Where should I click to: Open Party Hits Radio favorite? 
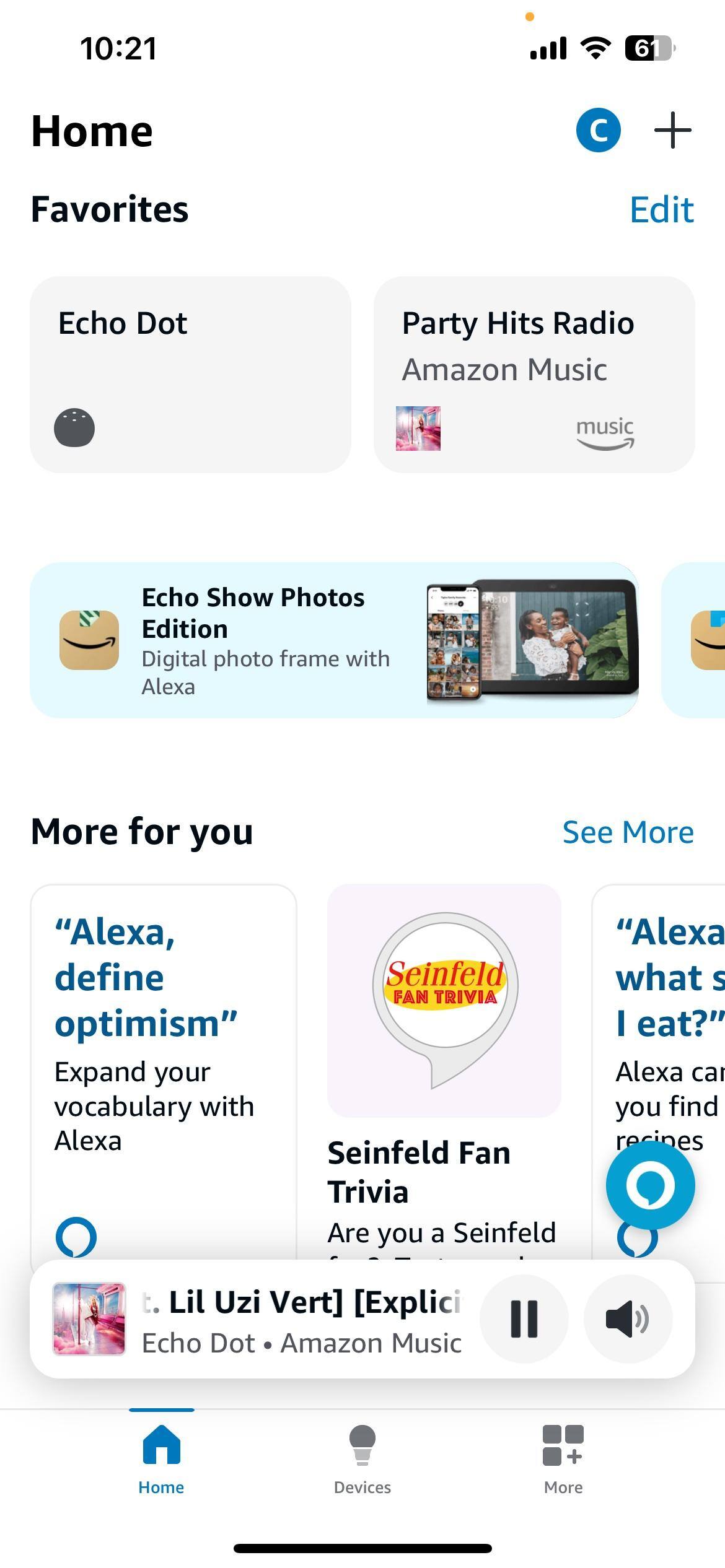coord(534,375)
